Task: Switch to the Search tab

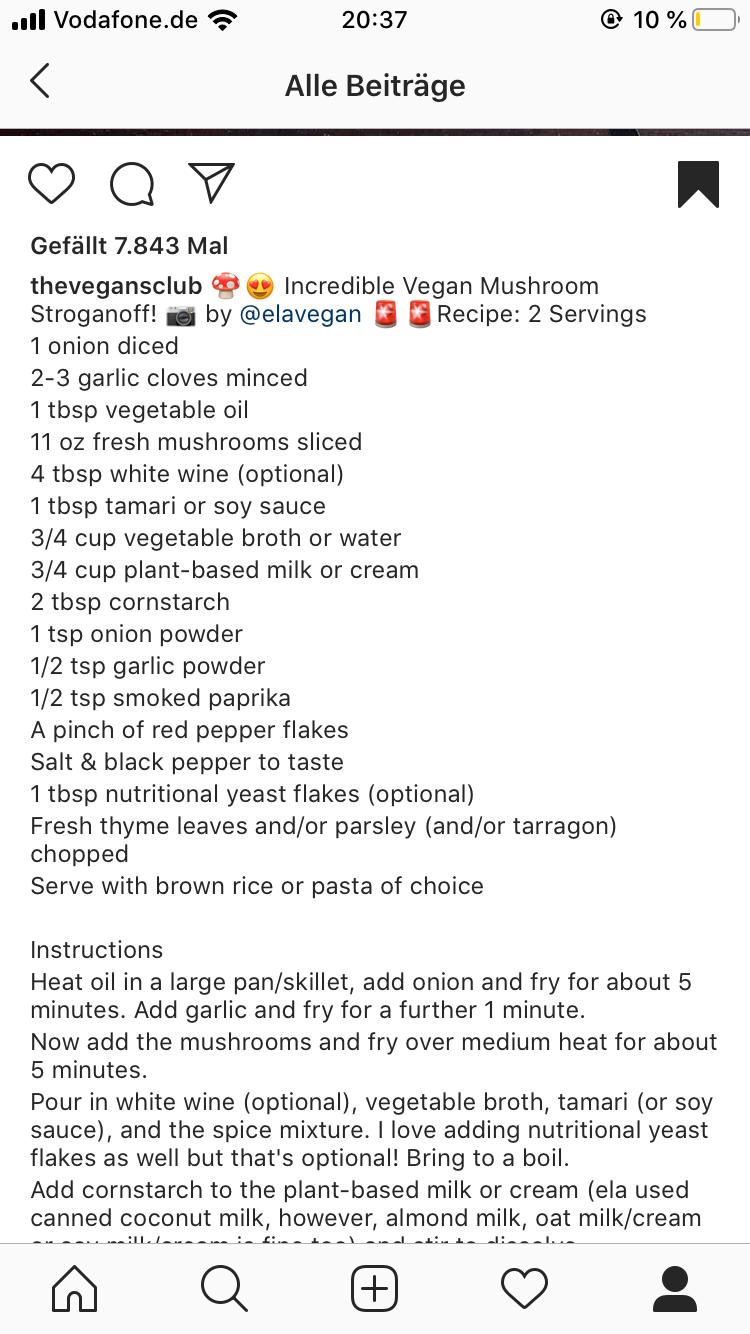Action: 225,1288
